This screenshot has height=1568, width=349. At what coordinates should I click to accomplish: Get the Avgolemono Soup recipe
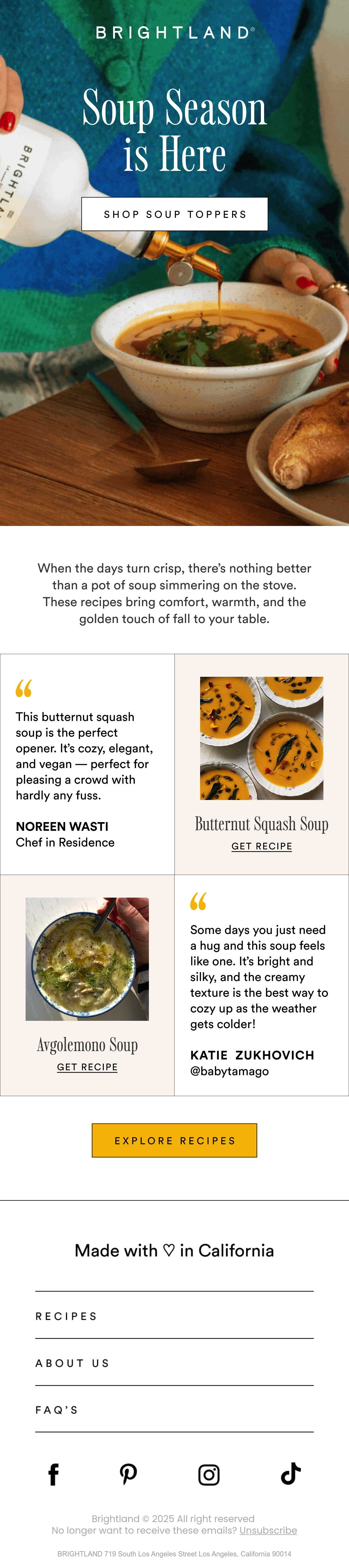tap(87, 1067)
